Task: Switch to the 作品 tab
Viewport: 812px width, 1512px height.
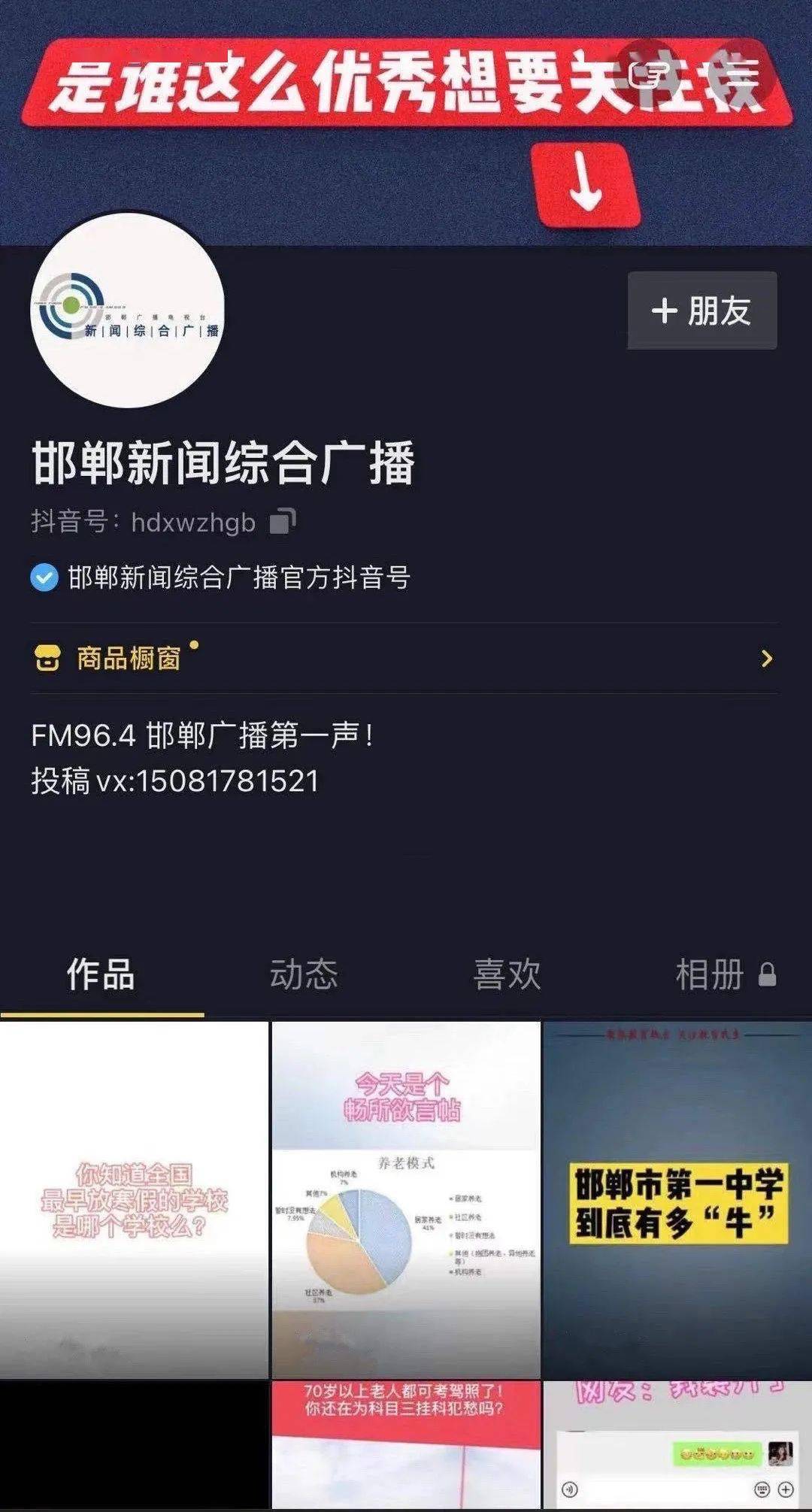Action: click(101, 975)
